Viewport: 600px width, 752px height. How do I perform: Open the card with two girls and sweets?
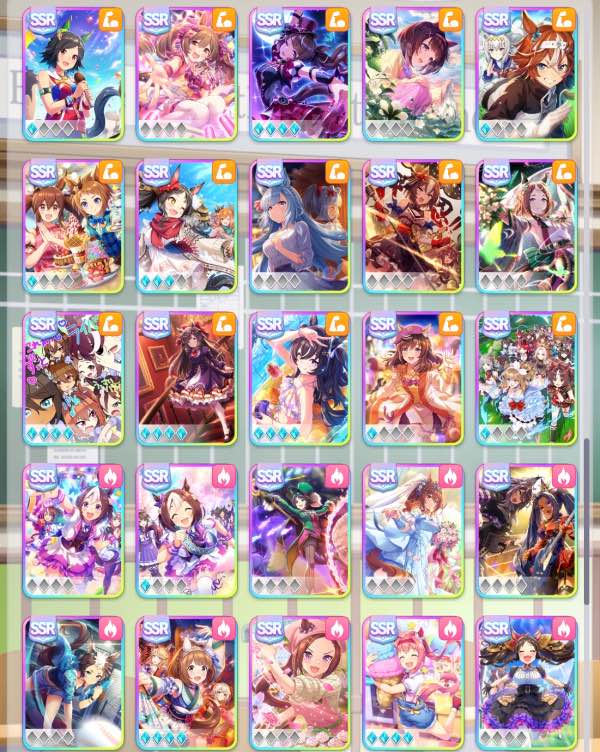73,226
